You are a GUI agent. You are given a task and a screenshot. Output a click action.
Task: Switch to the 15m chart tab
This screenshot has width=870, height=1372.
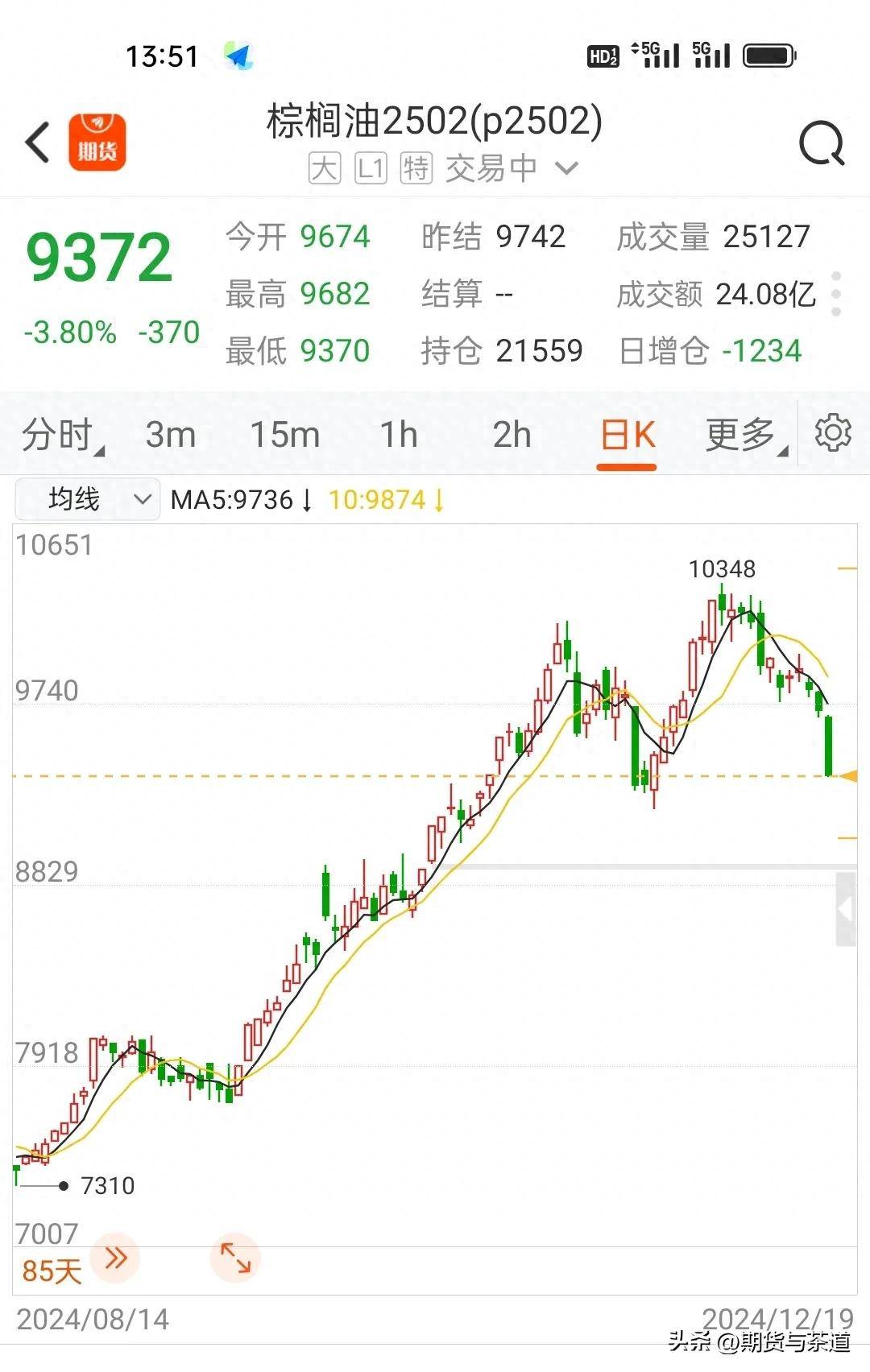[286, 435]
